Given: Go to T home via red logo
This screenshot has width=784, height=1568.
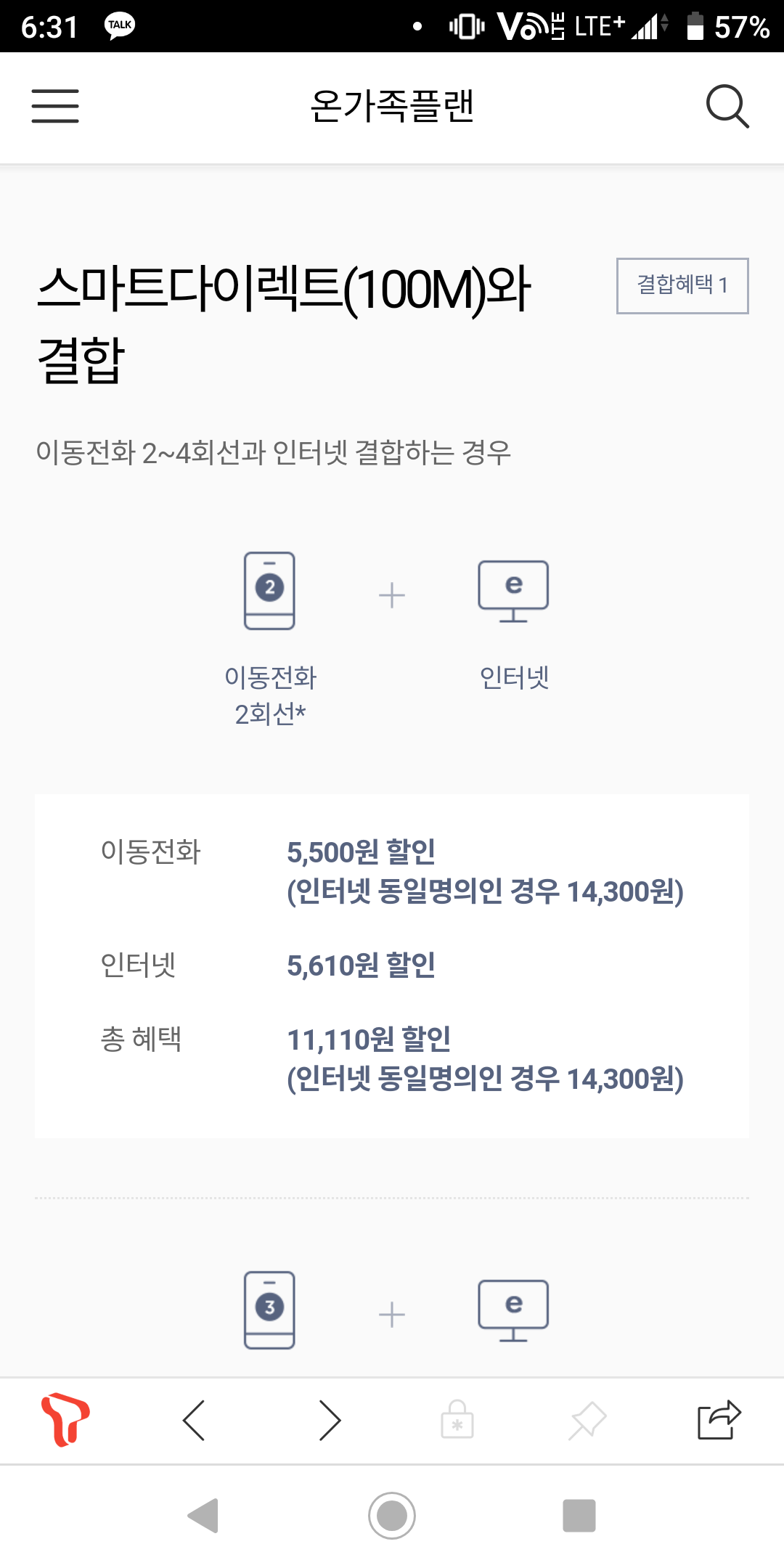Looking at the screenshot, I should click(x=65, y=1419).
